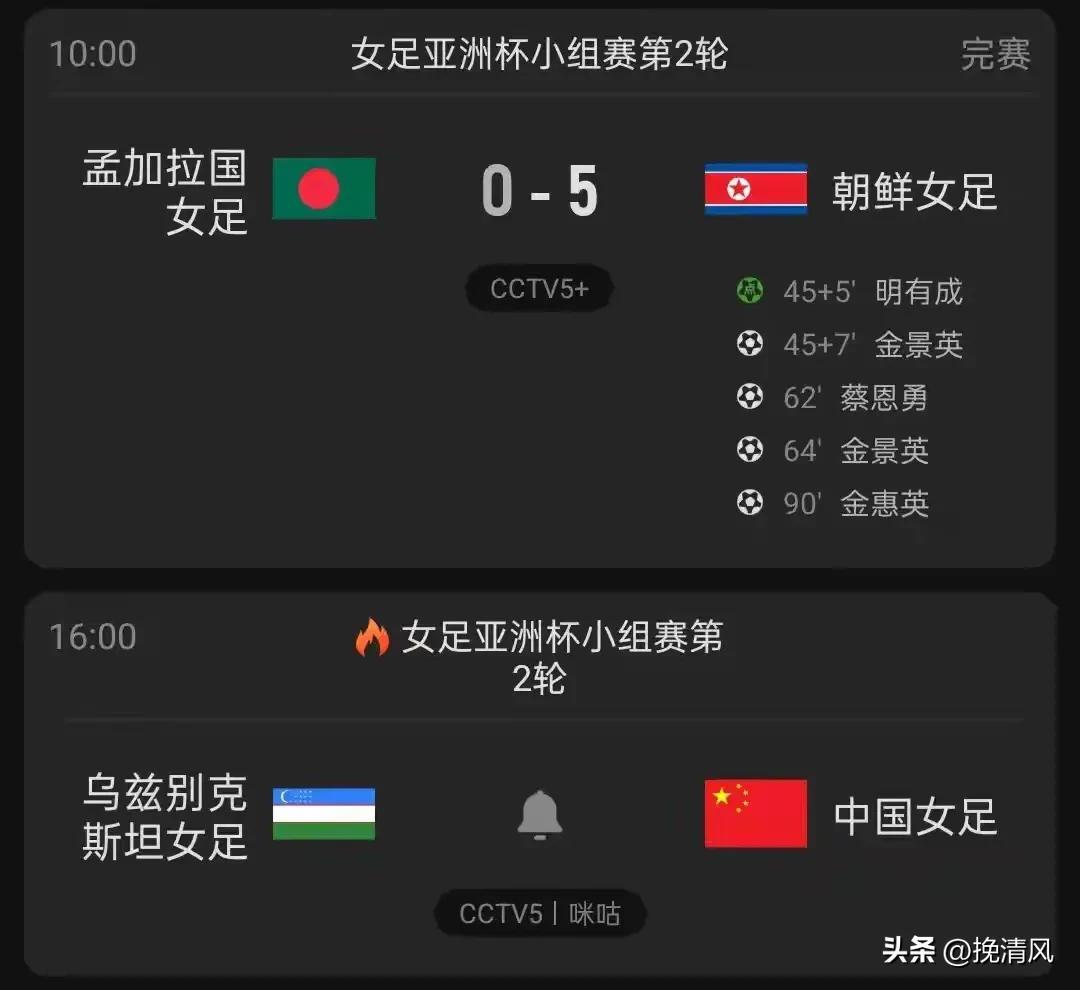
Task: Tap the CCTV5 | 咪咕 broadcast chip
Action: click(x=540, y=913)
